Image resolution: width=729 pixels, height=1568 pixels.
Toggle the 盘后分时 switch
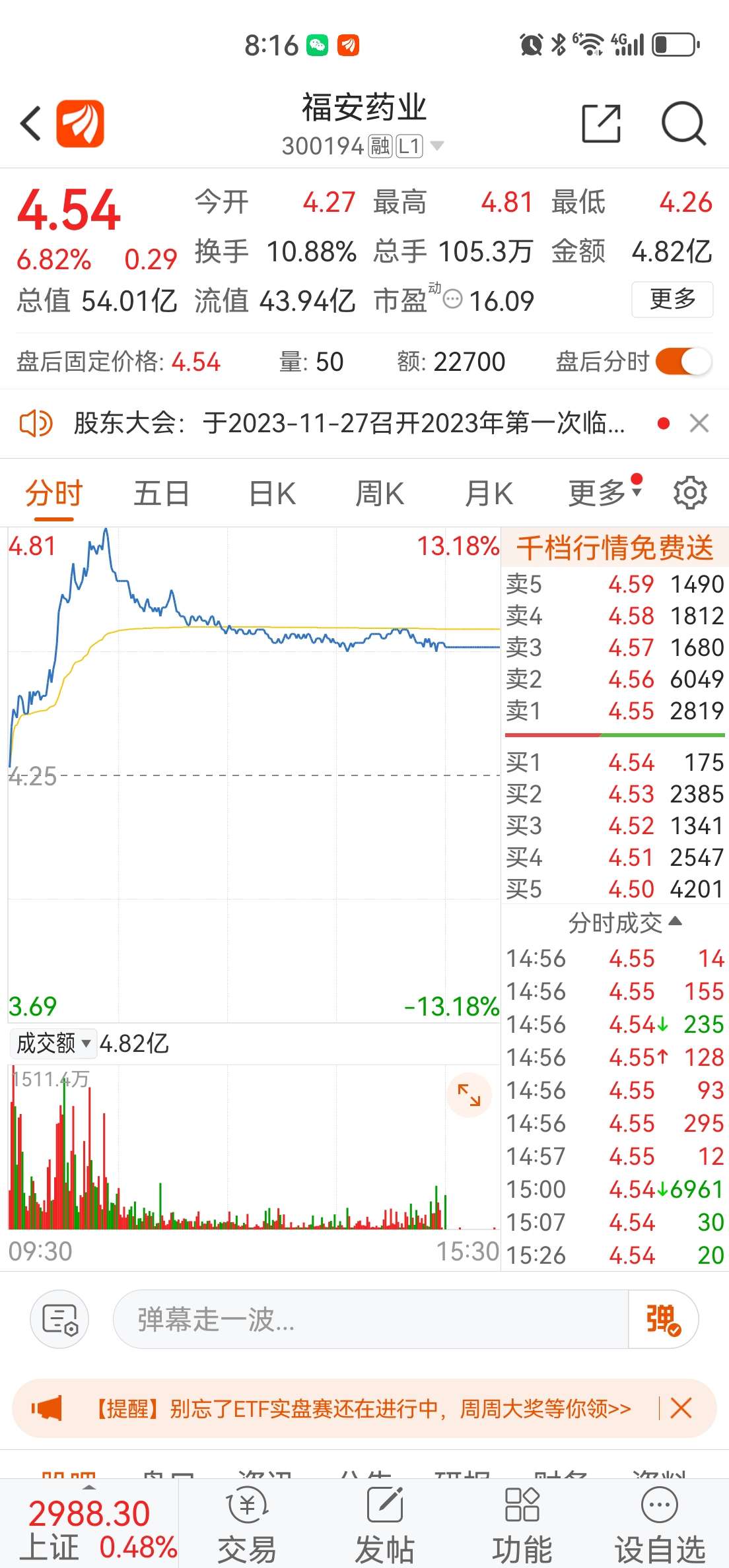coord(683,362)
